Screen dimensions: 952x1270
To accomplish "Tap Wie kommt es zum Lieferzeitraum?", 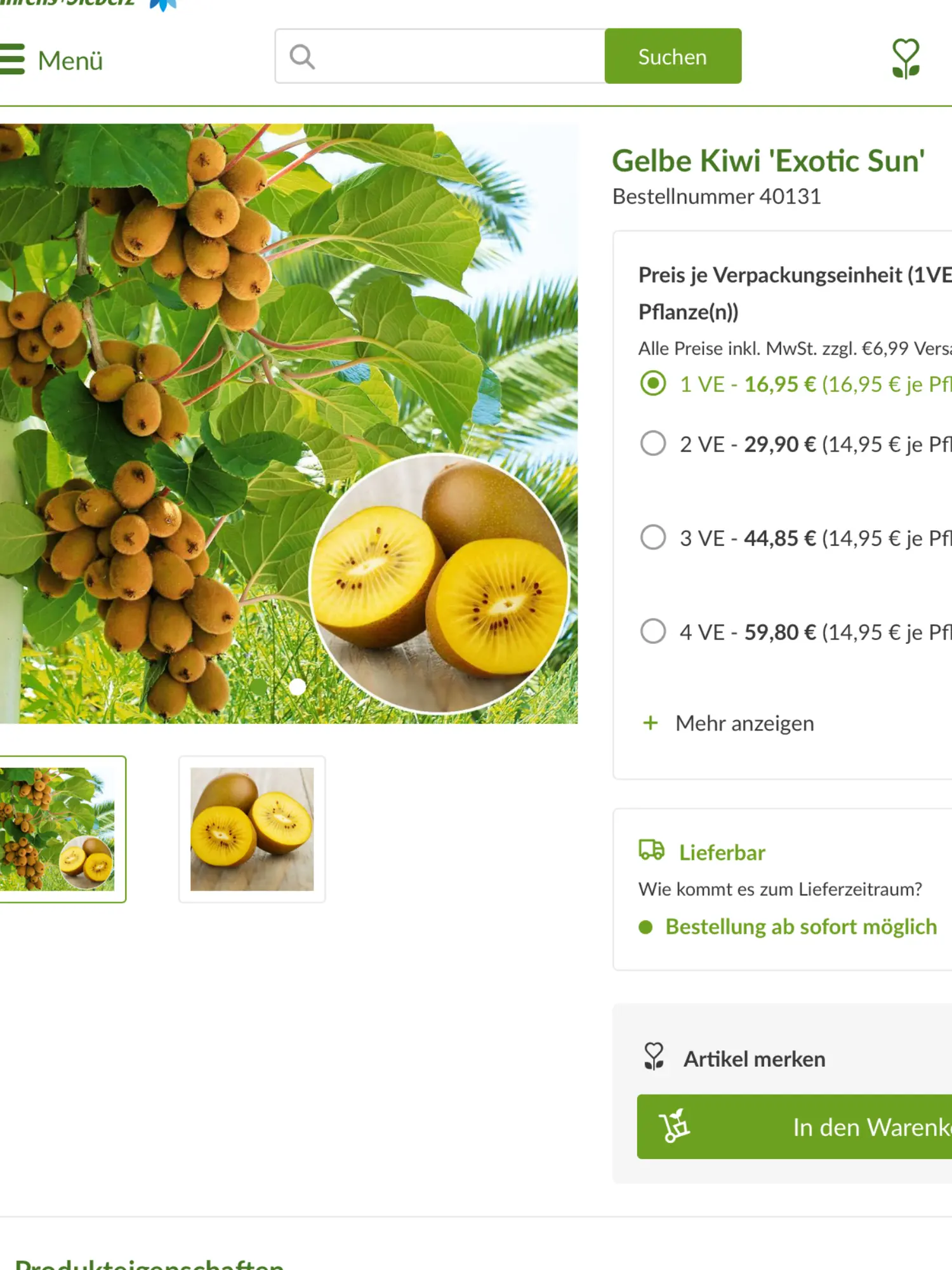I will pos(780,889).
